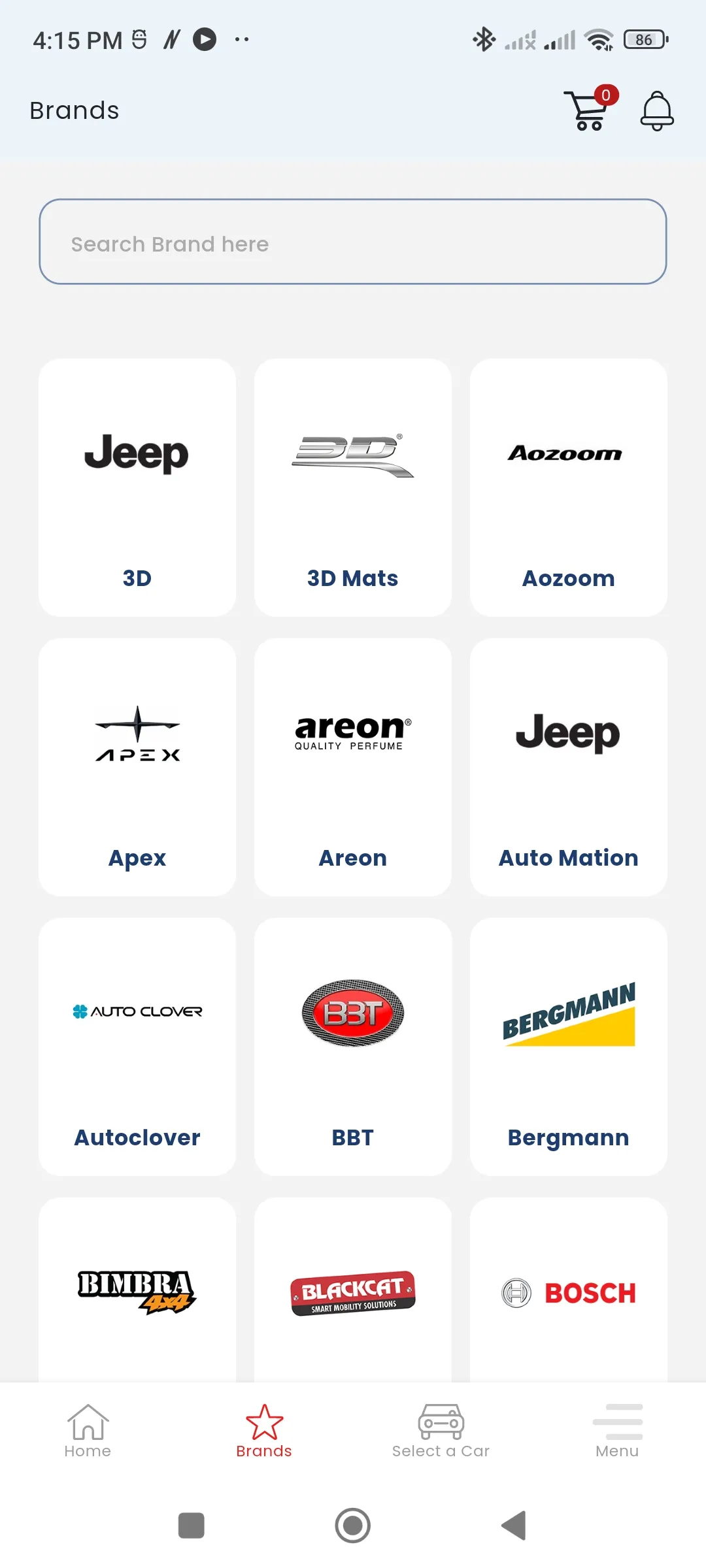Open the 3D Mats brand
The width and height of the screenshot is (706, 1568).
353,487
